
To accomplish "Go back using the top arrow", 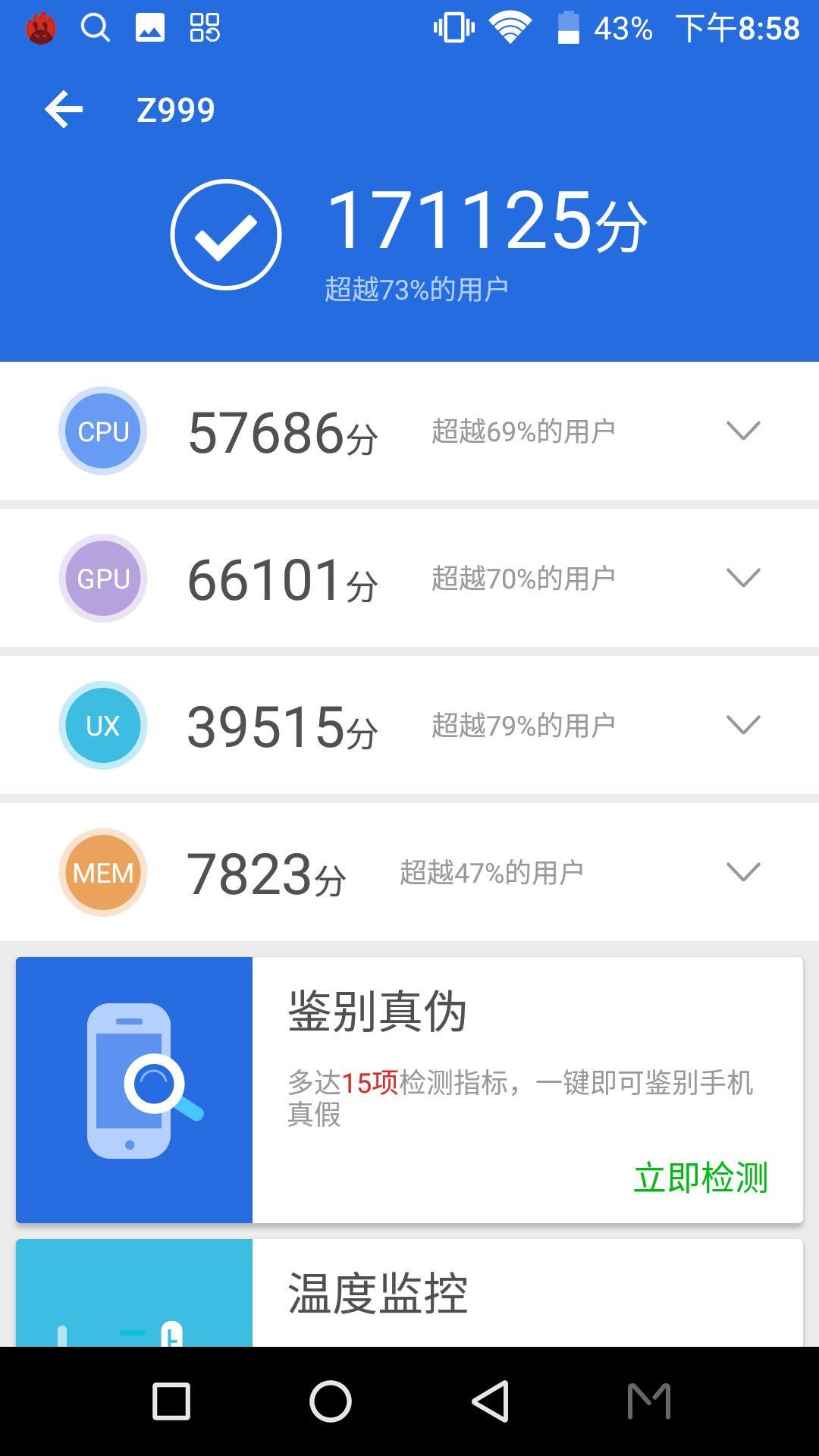I will coord(64,110).
